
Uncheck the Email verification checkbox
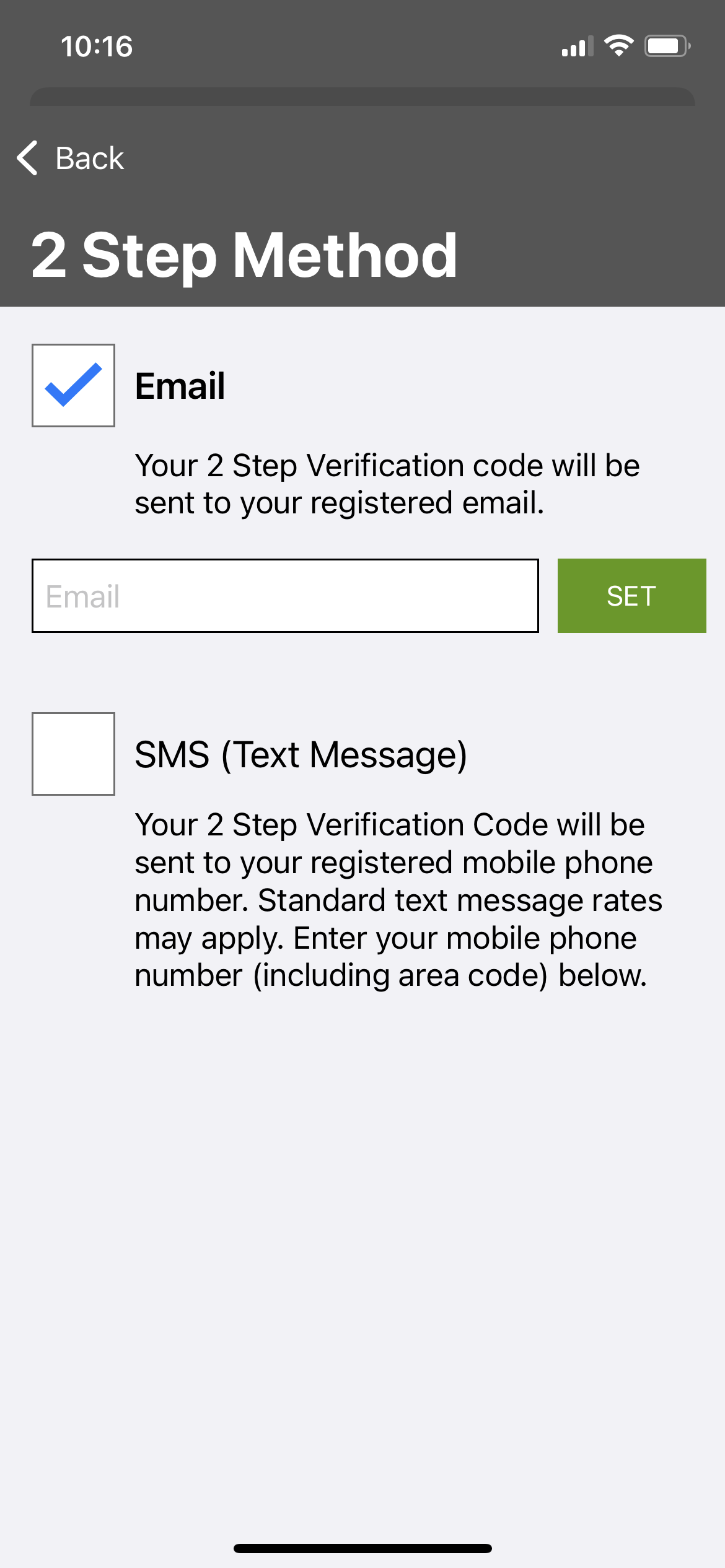[73, 385]
